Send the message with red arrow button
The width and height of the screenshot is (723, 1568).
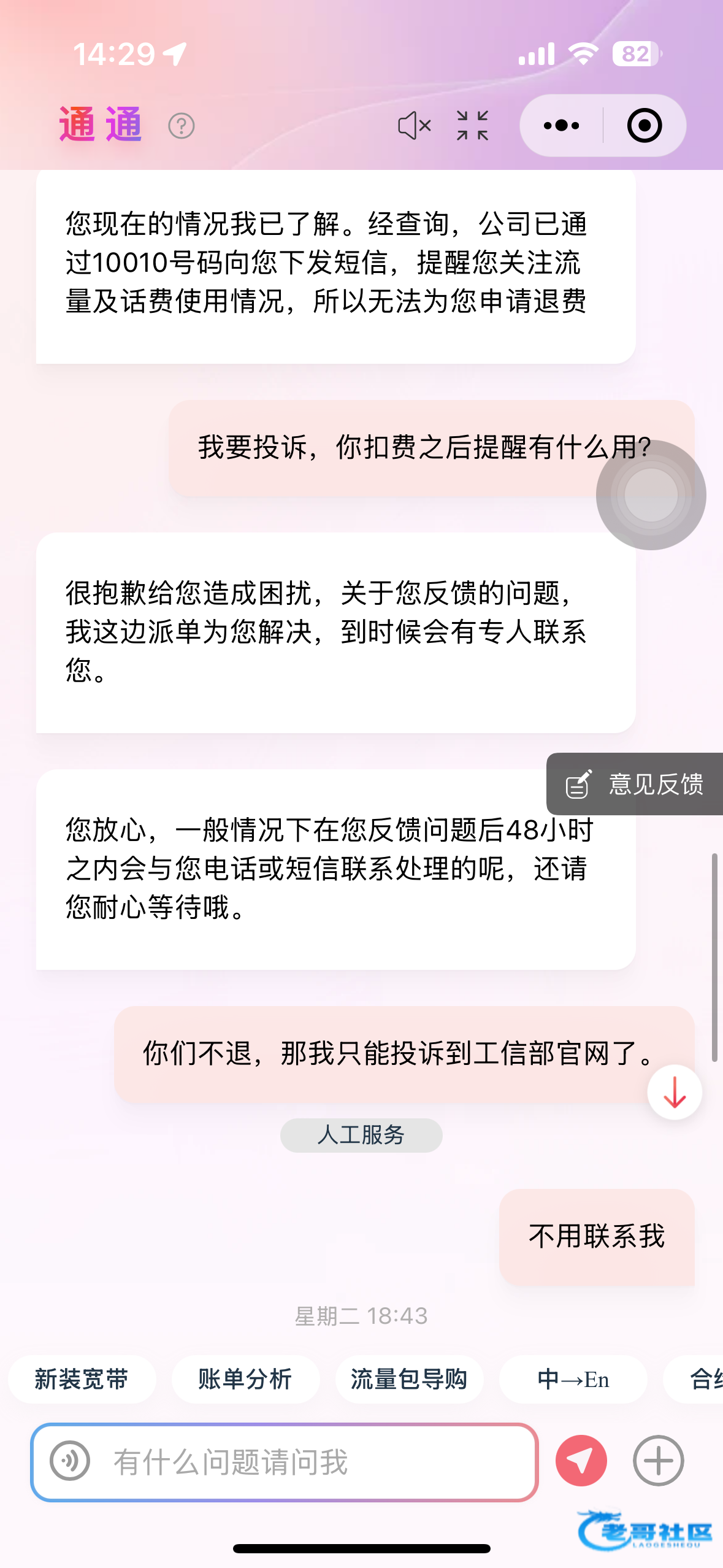581,1461
